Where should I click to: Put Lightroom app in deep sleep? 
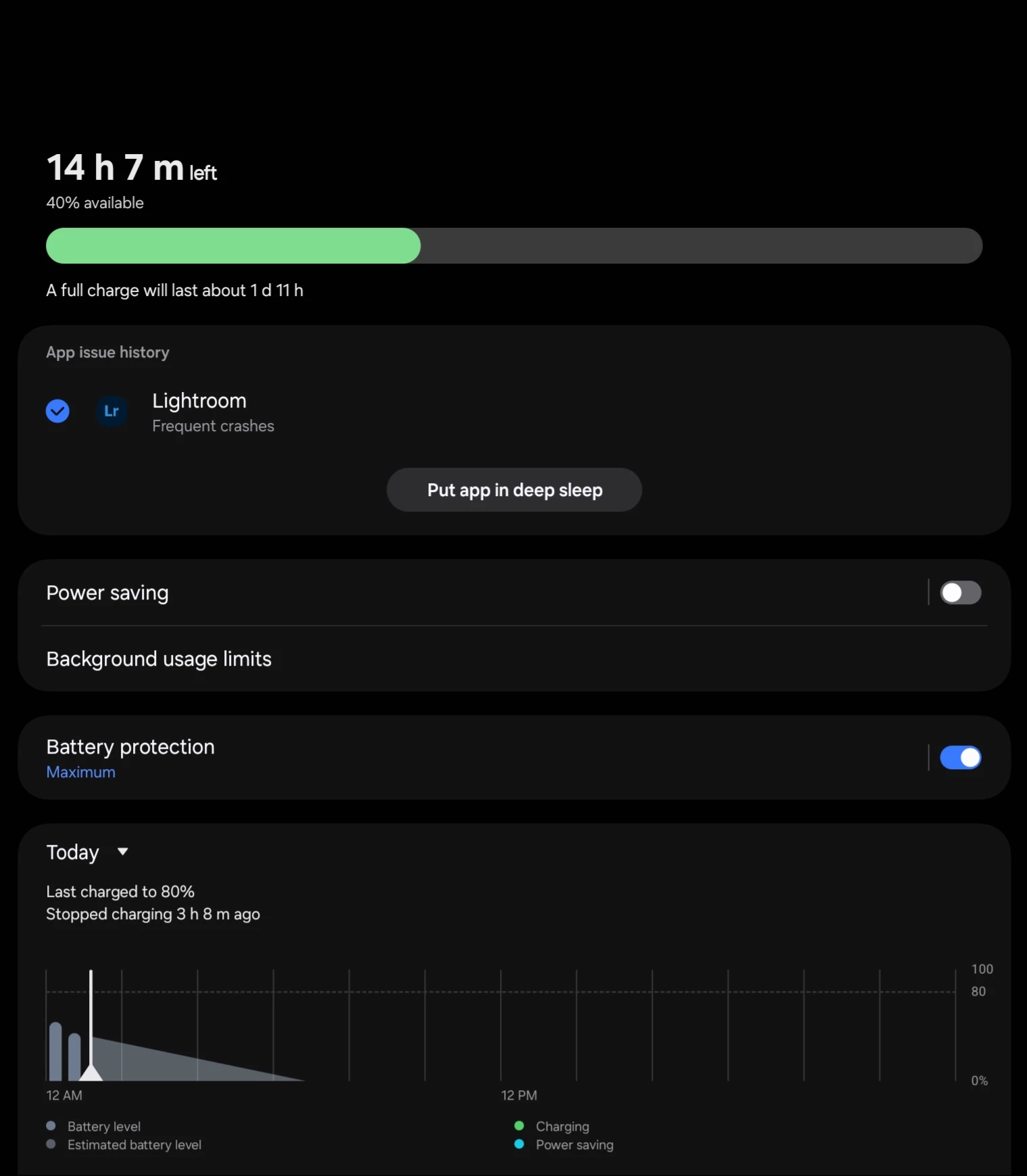tap(513, 490)
